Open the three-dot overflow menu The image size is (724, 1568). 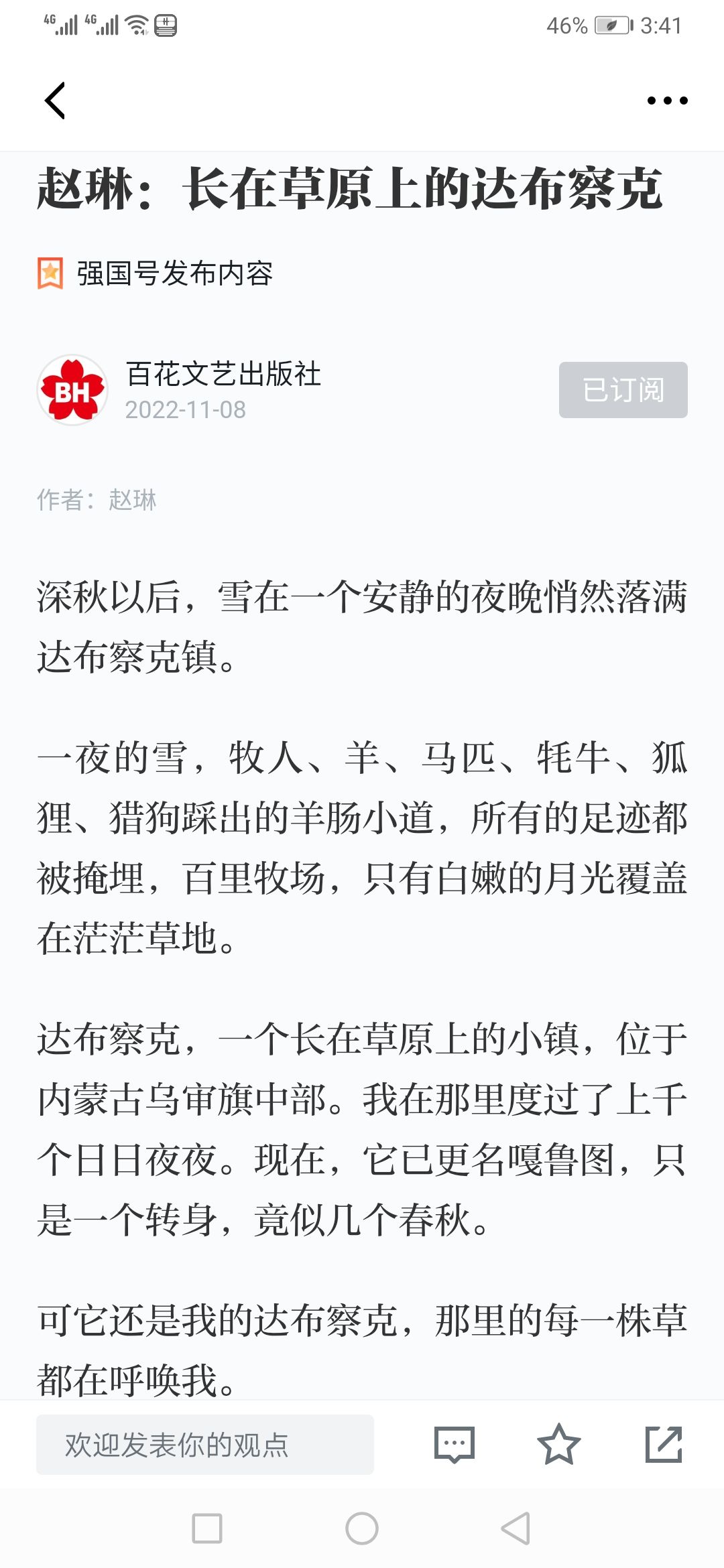click(x=667, y=101)
